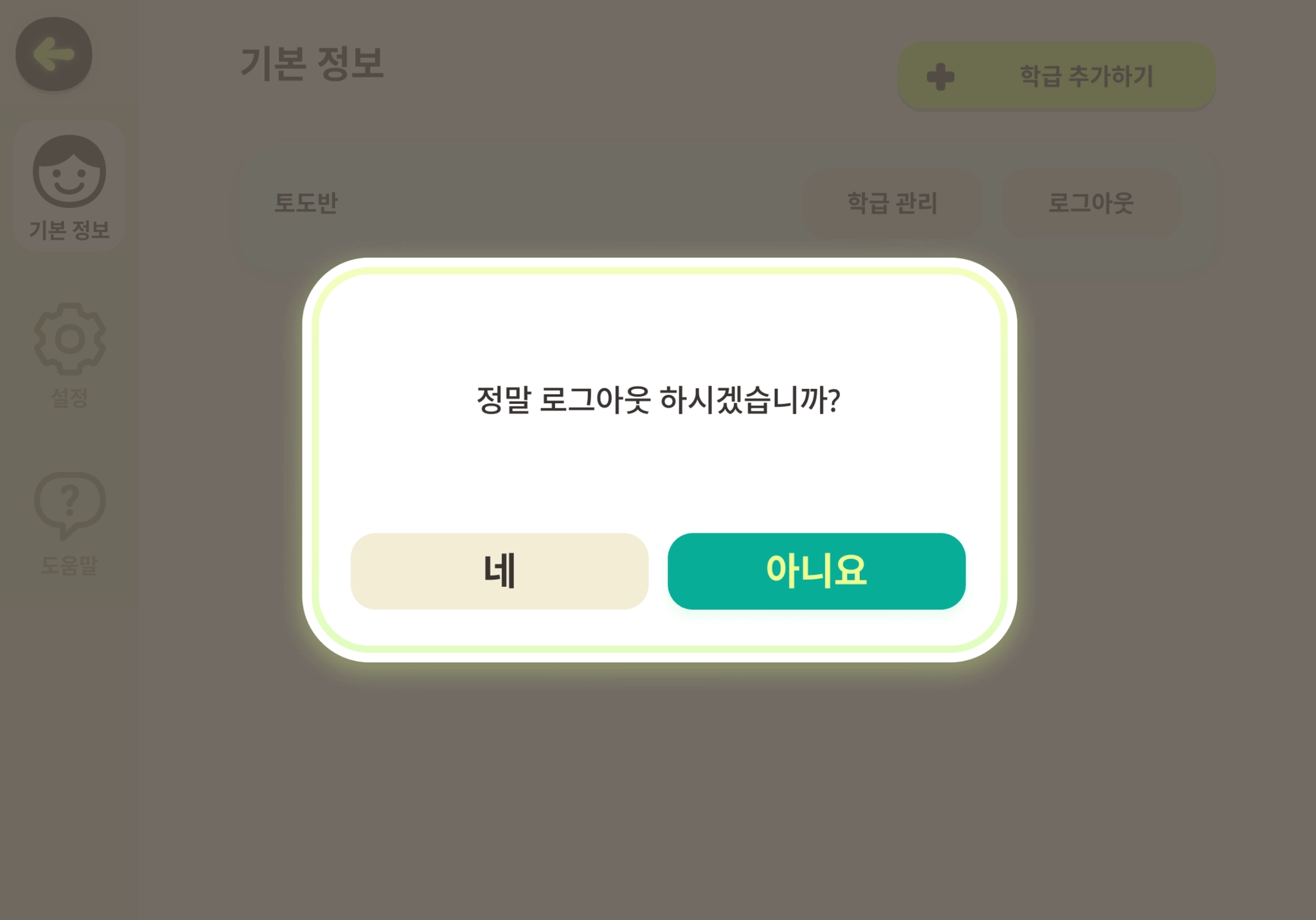This screenshot has width=1316, height=920.
Task: Cancel logout by tapping 아니요
Action: click(x=816, y=571)
